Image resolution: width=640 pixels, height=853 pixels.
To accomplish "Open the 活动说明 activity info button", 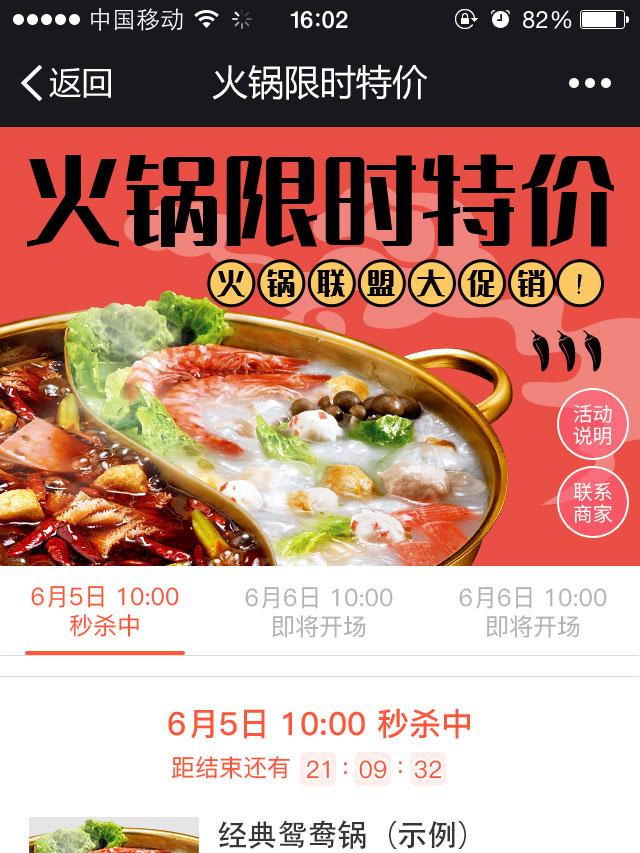I will pos(592,426).
